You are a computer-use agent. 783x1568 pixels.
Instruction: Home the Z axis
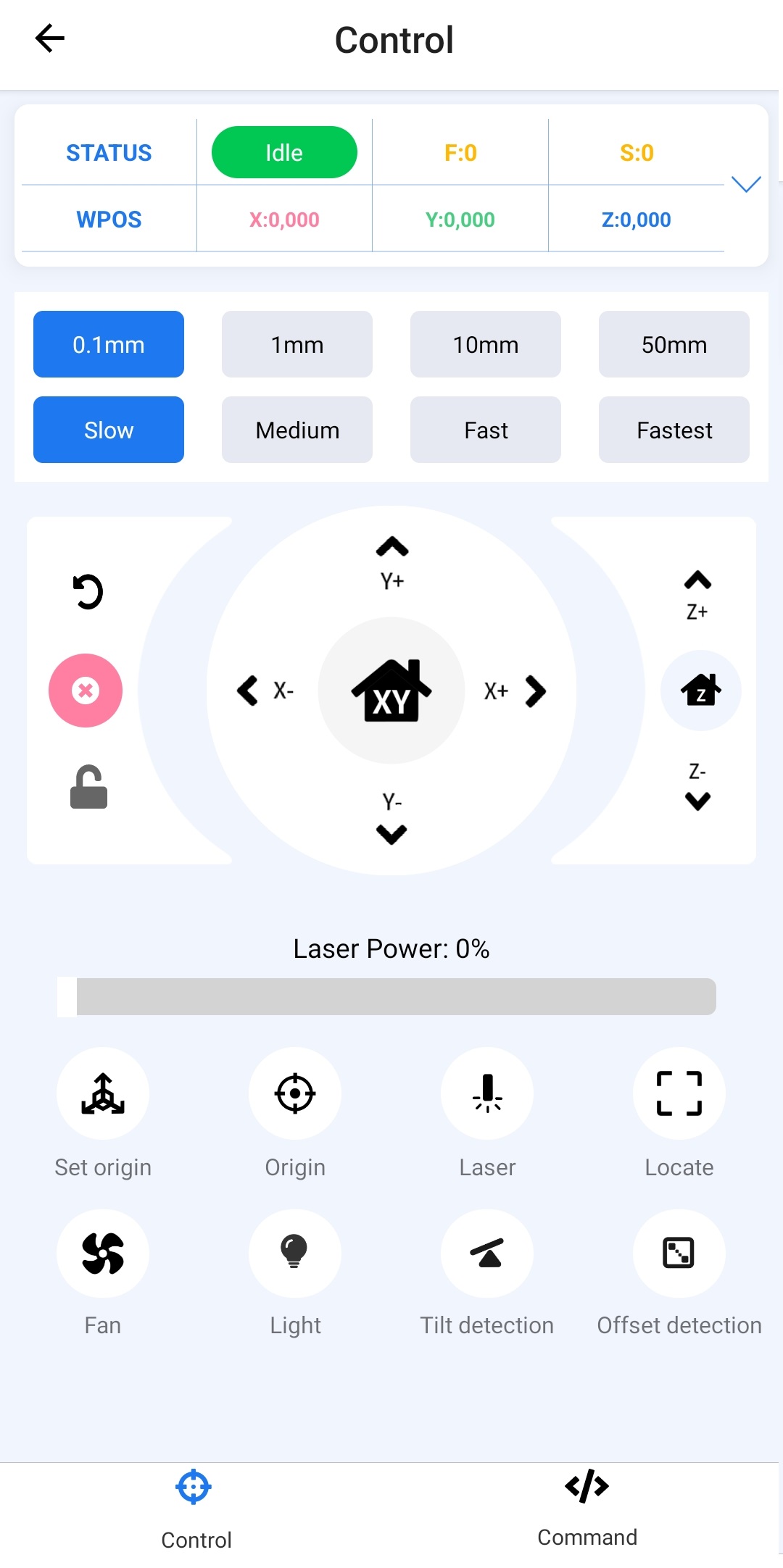point(701,691)
